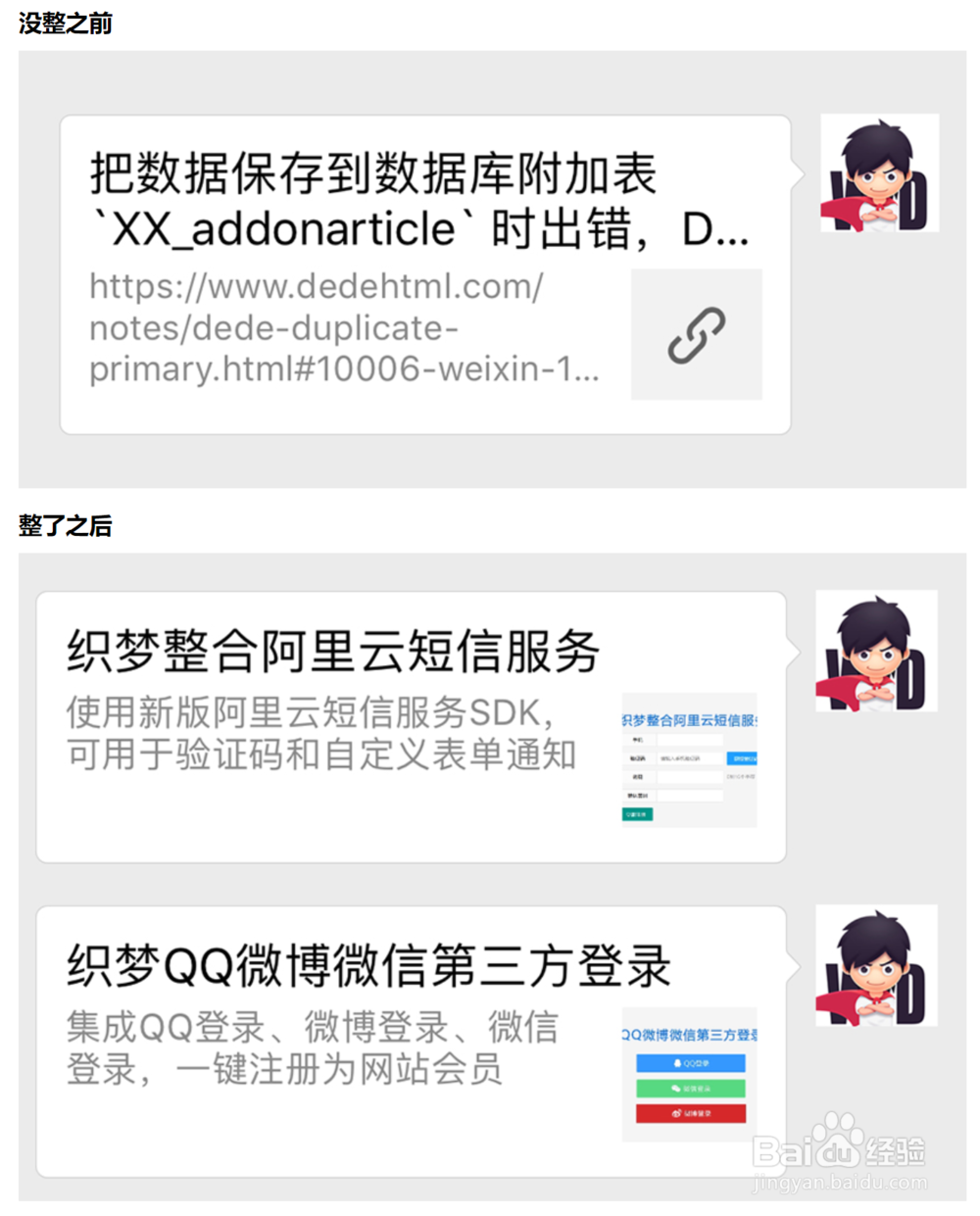
Task: Click the chain link icon on the first card
Action: pos(697,334)
